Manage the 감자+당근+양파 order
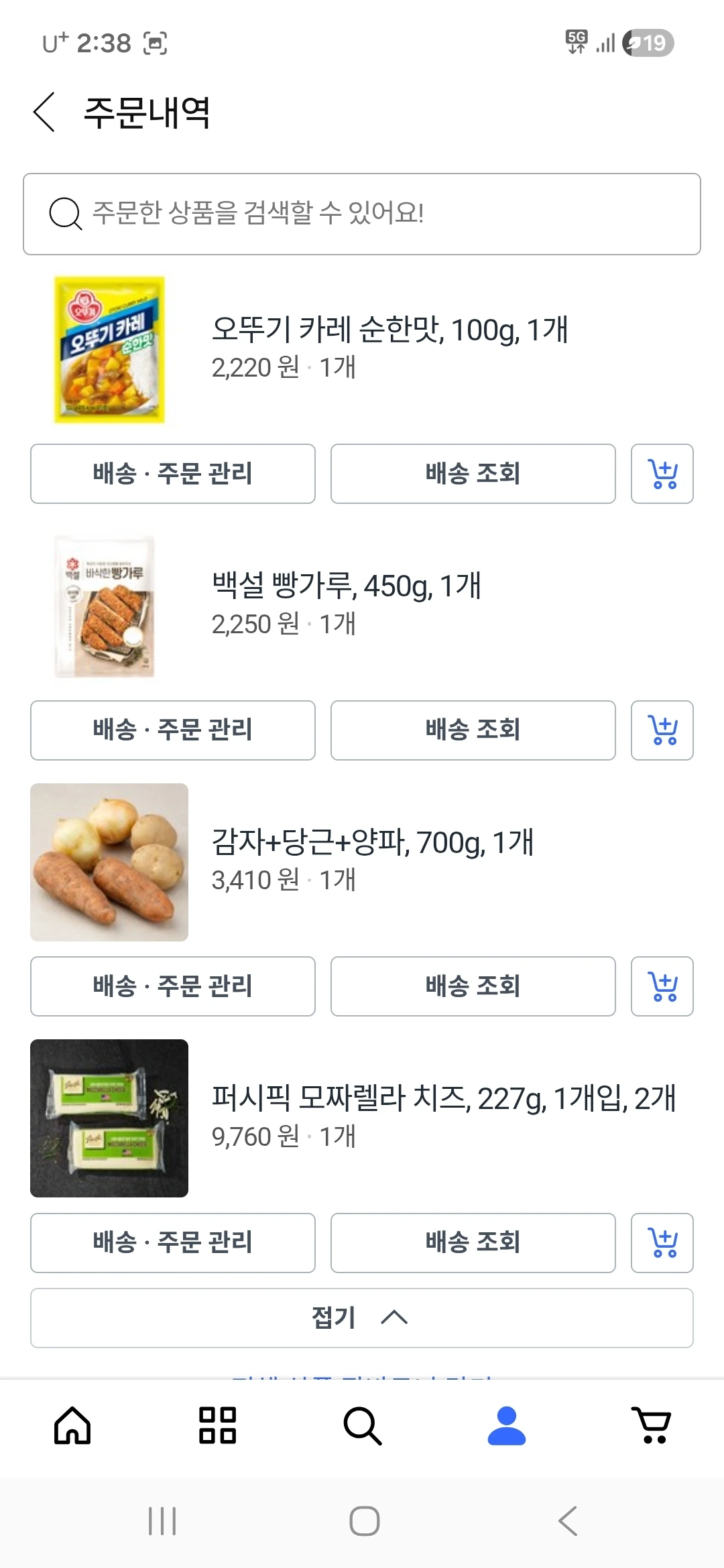This screenshot has width=724, height=1568. click(x=173, y=986)
